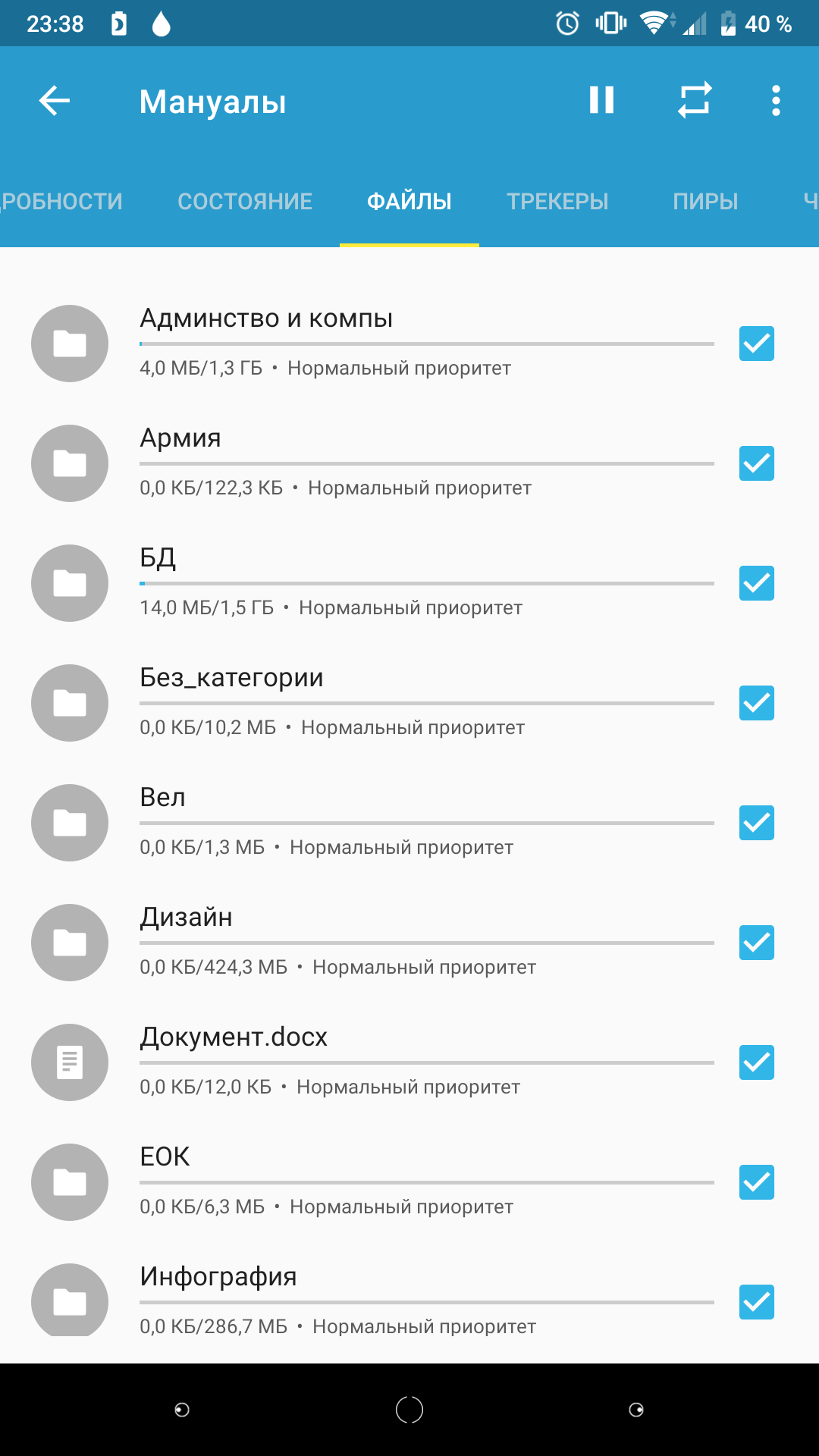The height and width of the screenshot is (1456, 819).
Task: Uncheck the Армия folder checkbox
Action: [756, 463]
